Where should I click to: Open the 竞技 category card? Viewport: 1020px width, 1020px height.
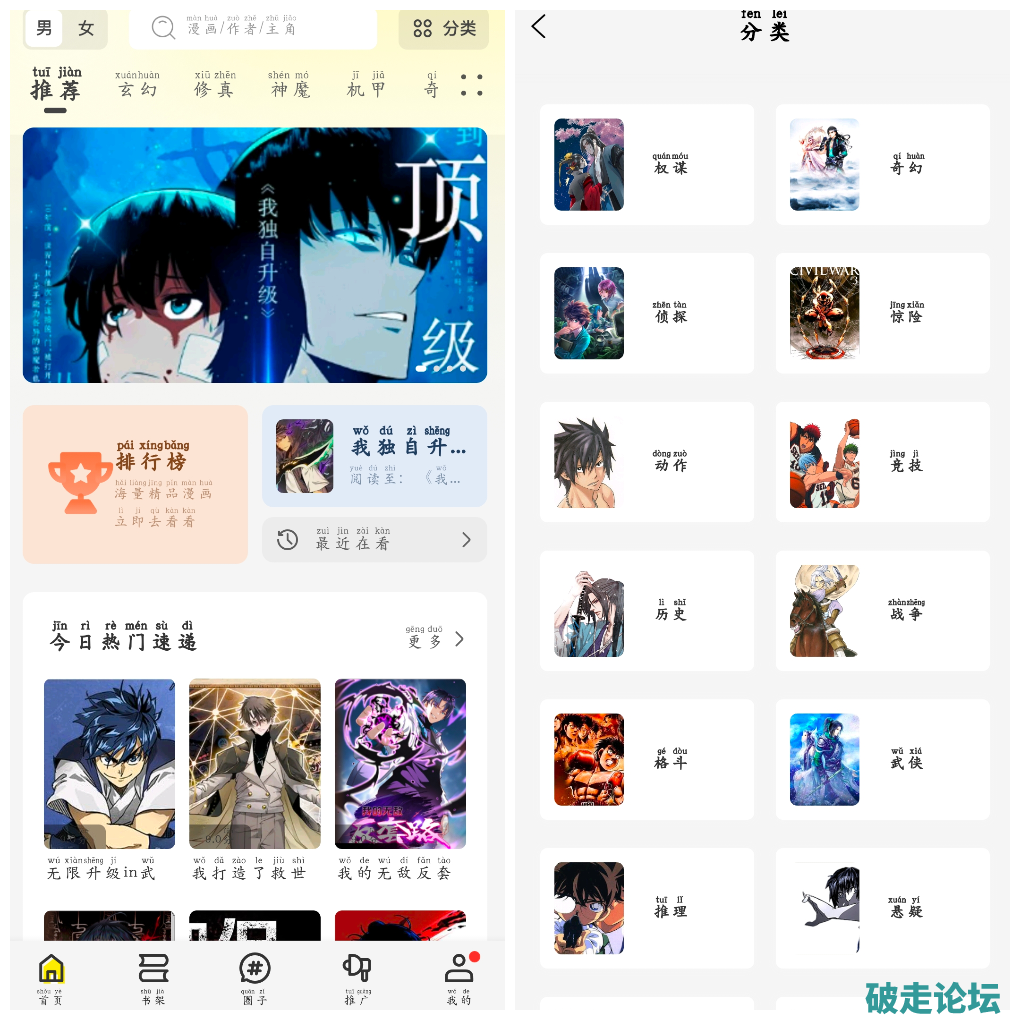tap(882, 462)
